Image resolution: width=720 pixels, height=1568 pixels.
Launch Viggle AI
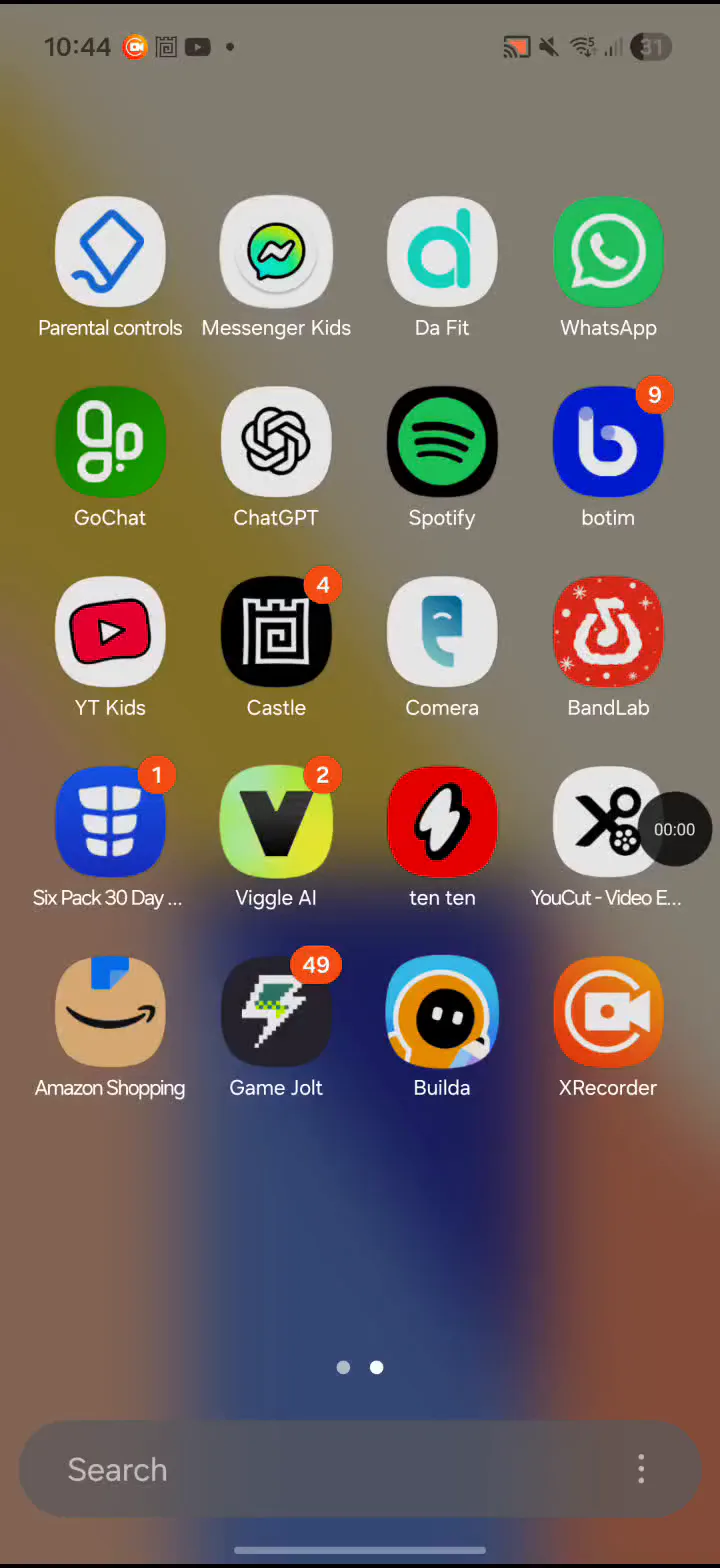point(276,822)
